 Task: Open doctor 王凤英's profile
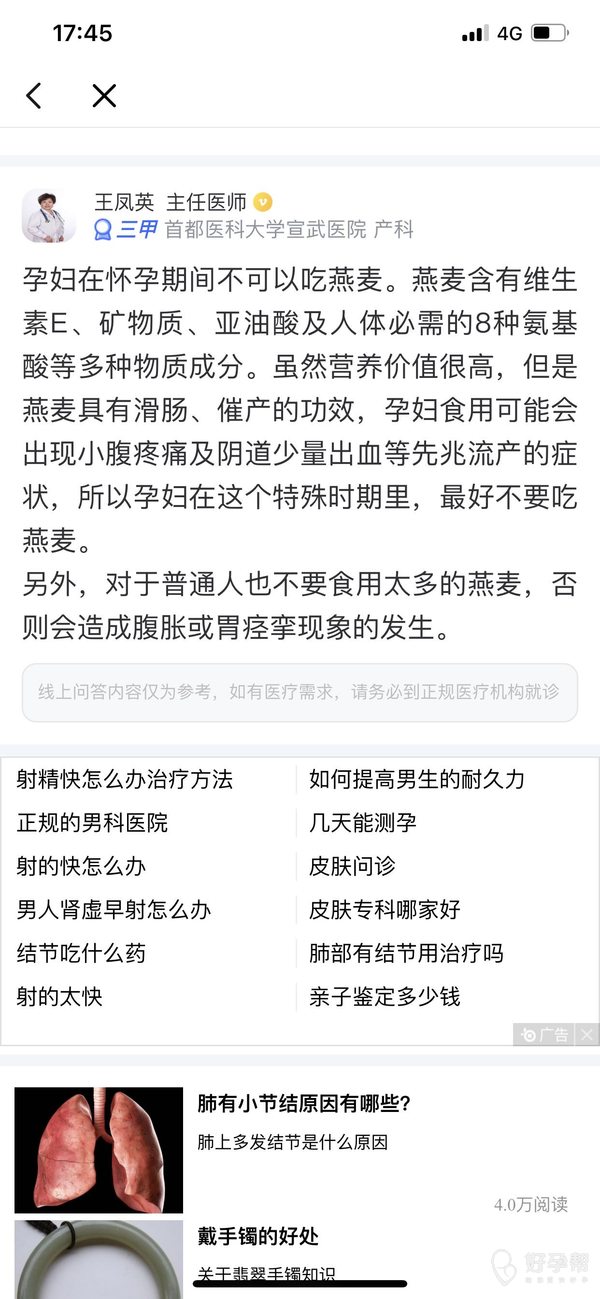coord(48,215)
